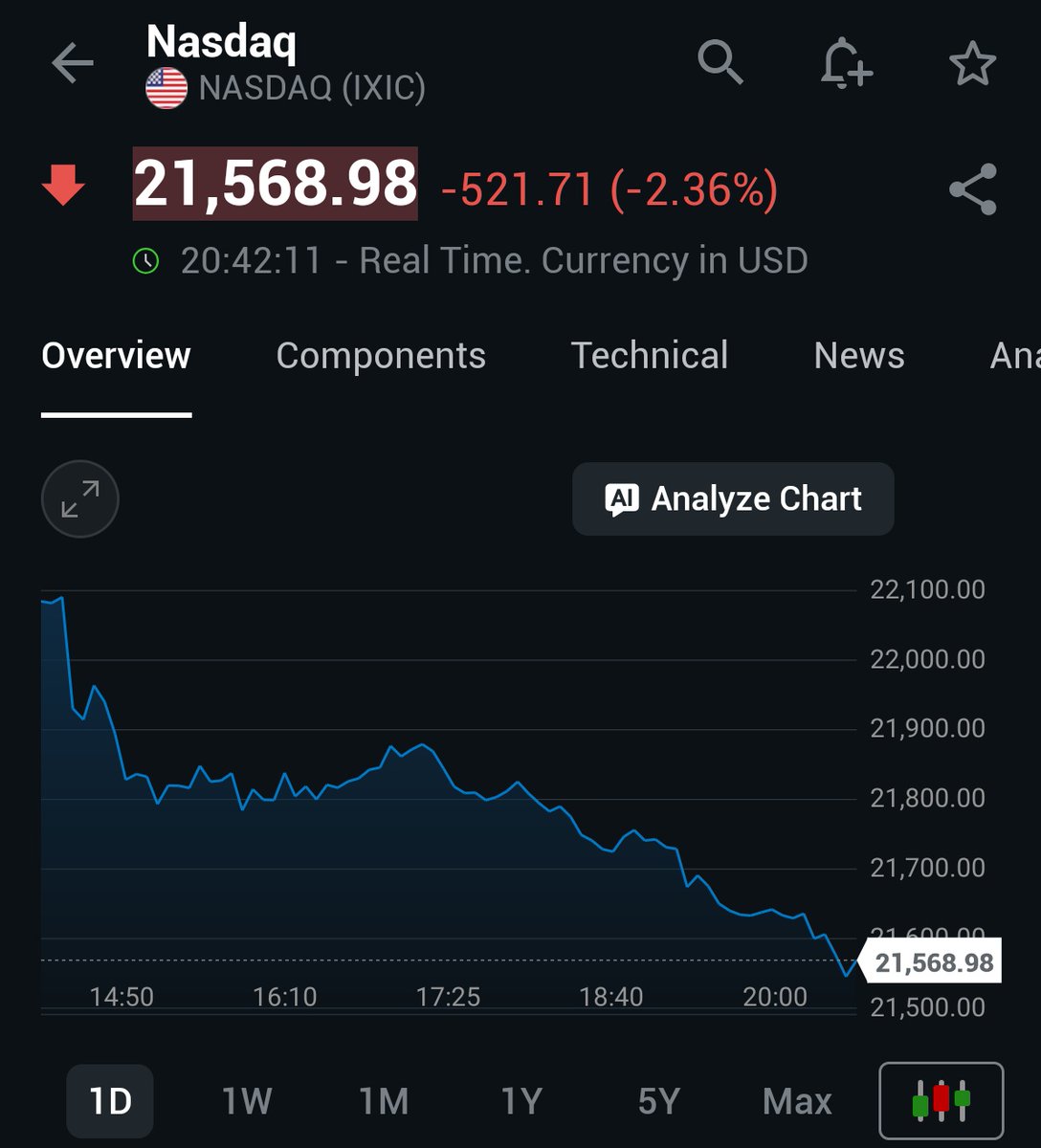Switch to candlestick chart view
The height and width of the screenshot is (1148, 1041).
click(941, 1101)
